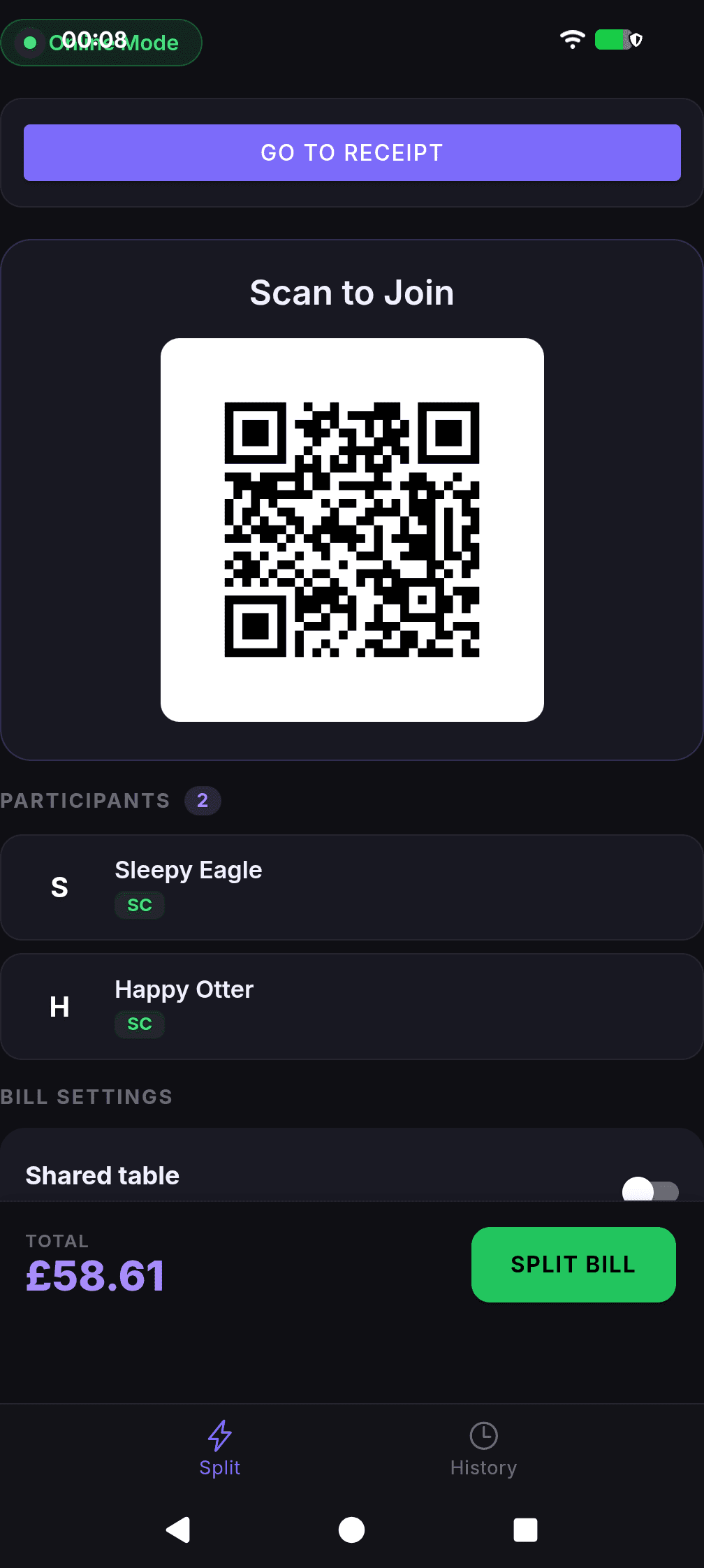
Task: Tap Happy Otter's avatar circle with H
Action: pos(60,1007)
